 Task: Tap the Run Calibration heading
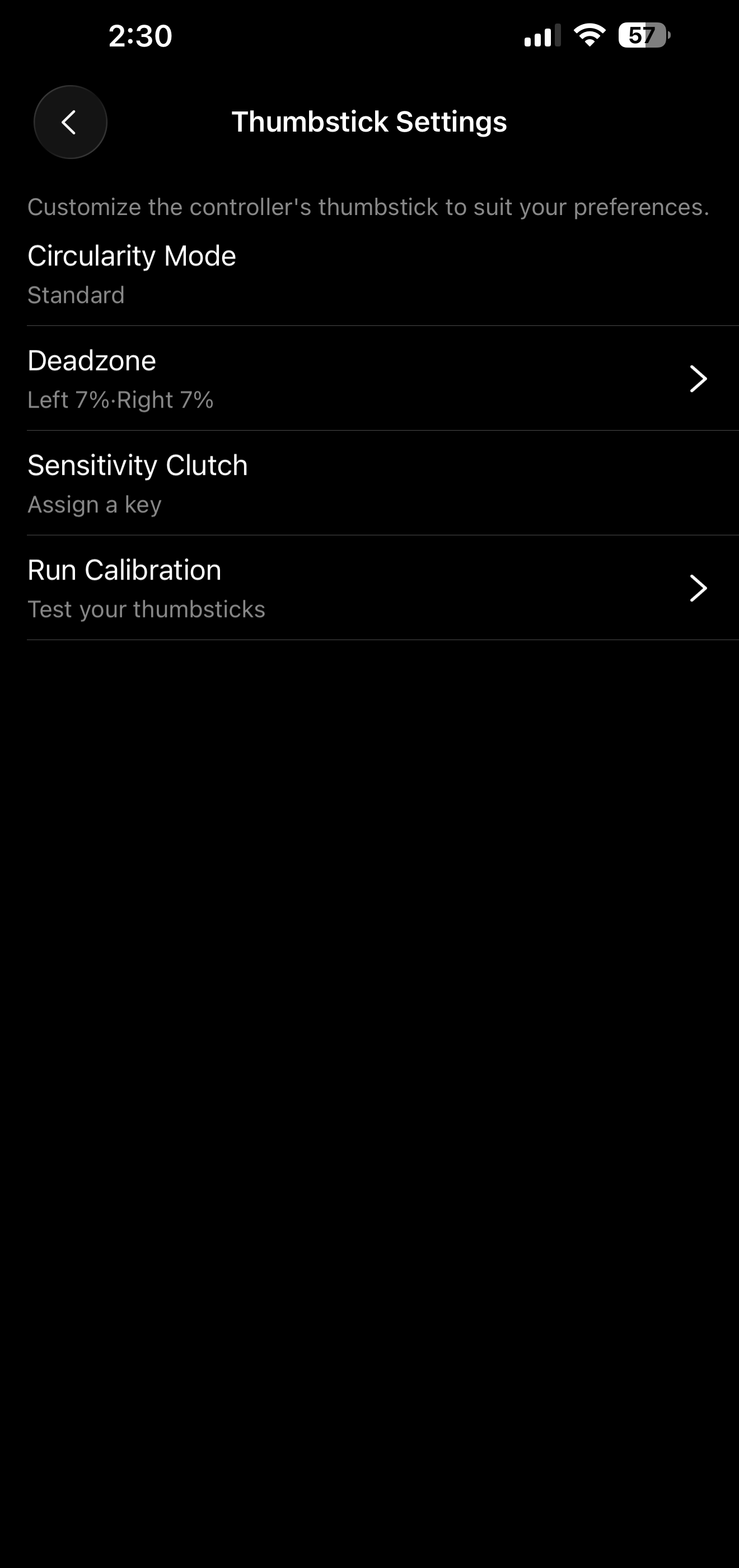(x=124, y=570)
